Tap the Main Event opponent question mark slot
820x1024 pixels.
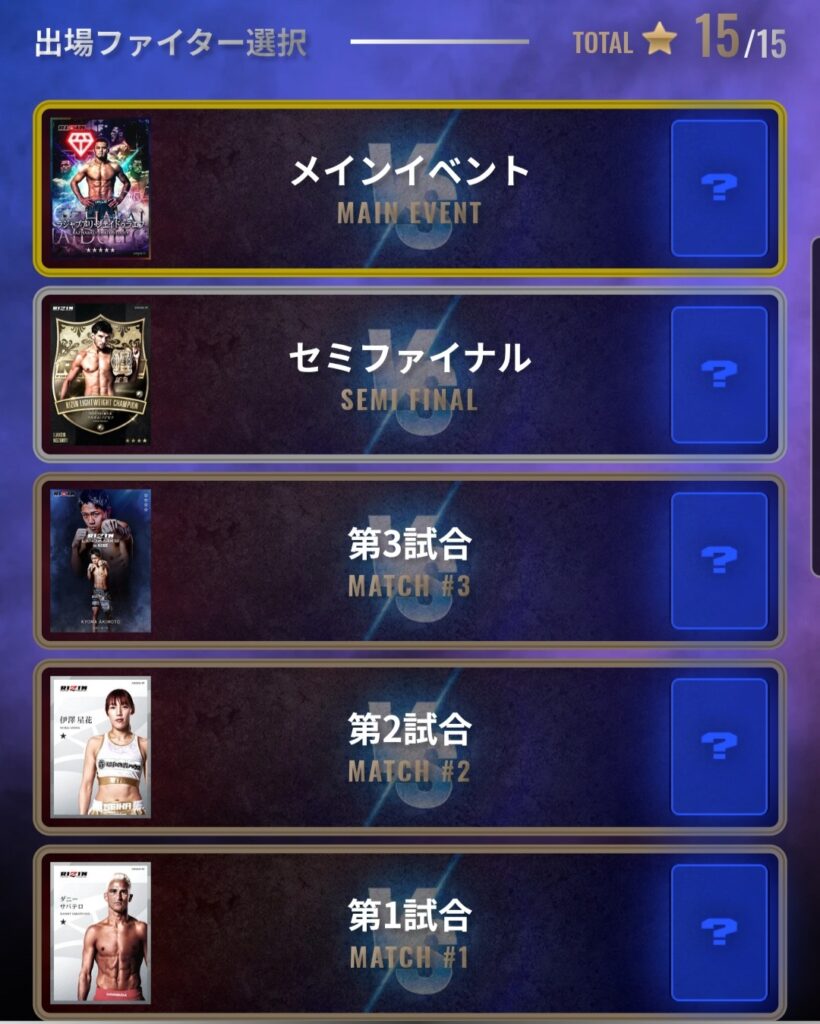point(719,188)
